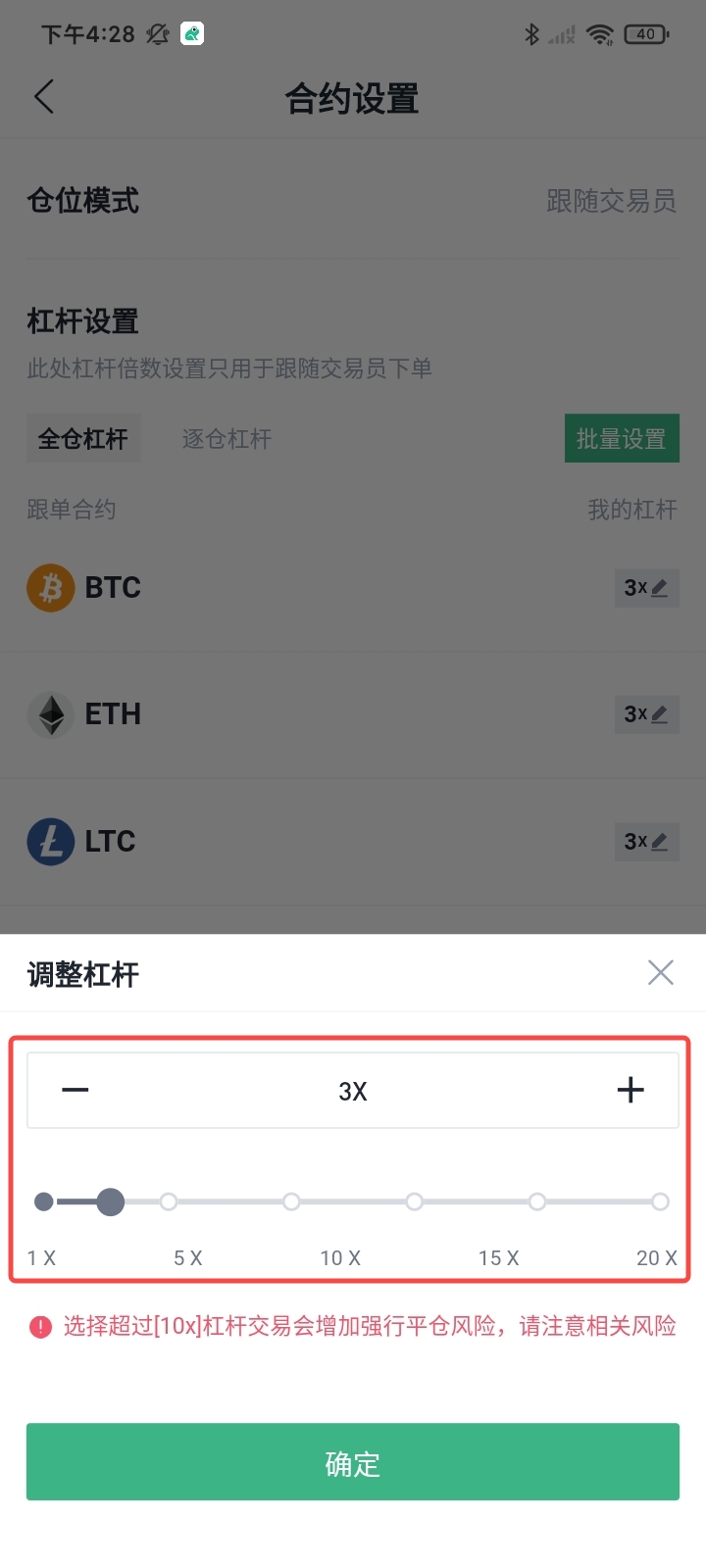Confirm with the 确定 button
The height and width of the screenshot is (1568, 706).
[353, 1462]
